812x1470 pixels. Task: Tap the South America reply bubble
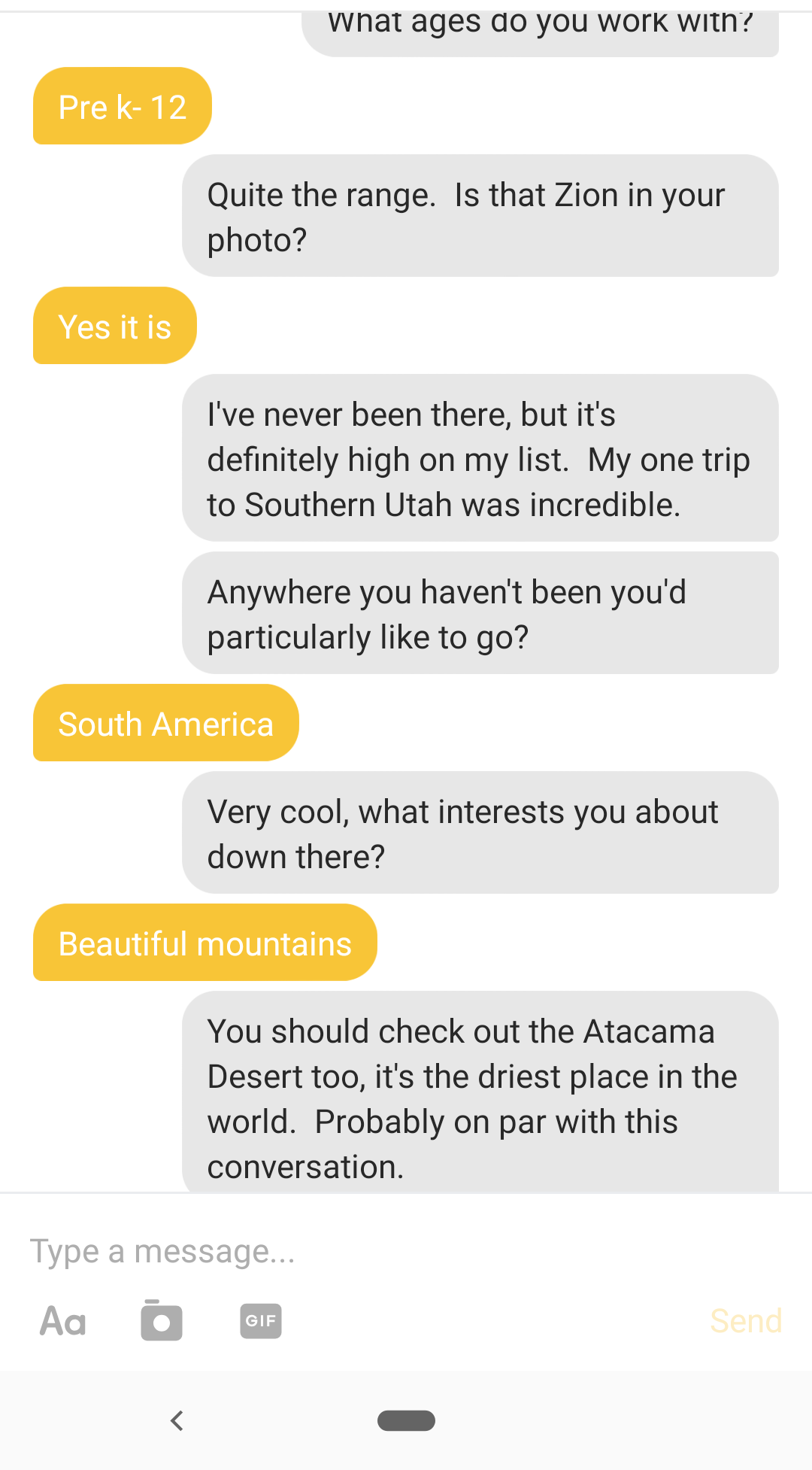(x=166, y=723)
